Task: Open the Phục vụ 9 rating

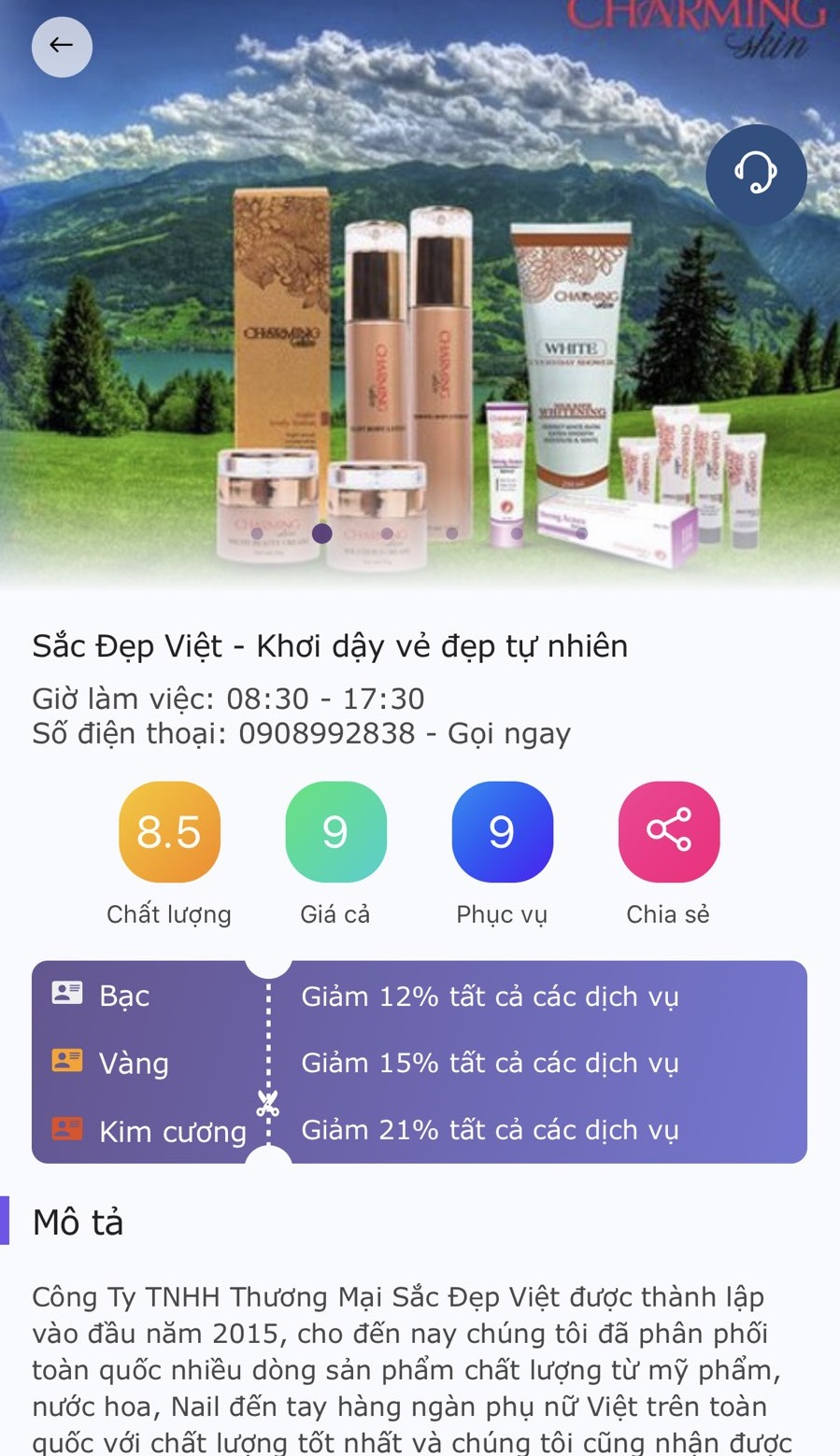Action: (x=502, y=831)
